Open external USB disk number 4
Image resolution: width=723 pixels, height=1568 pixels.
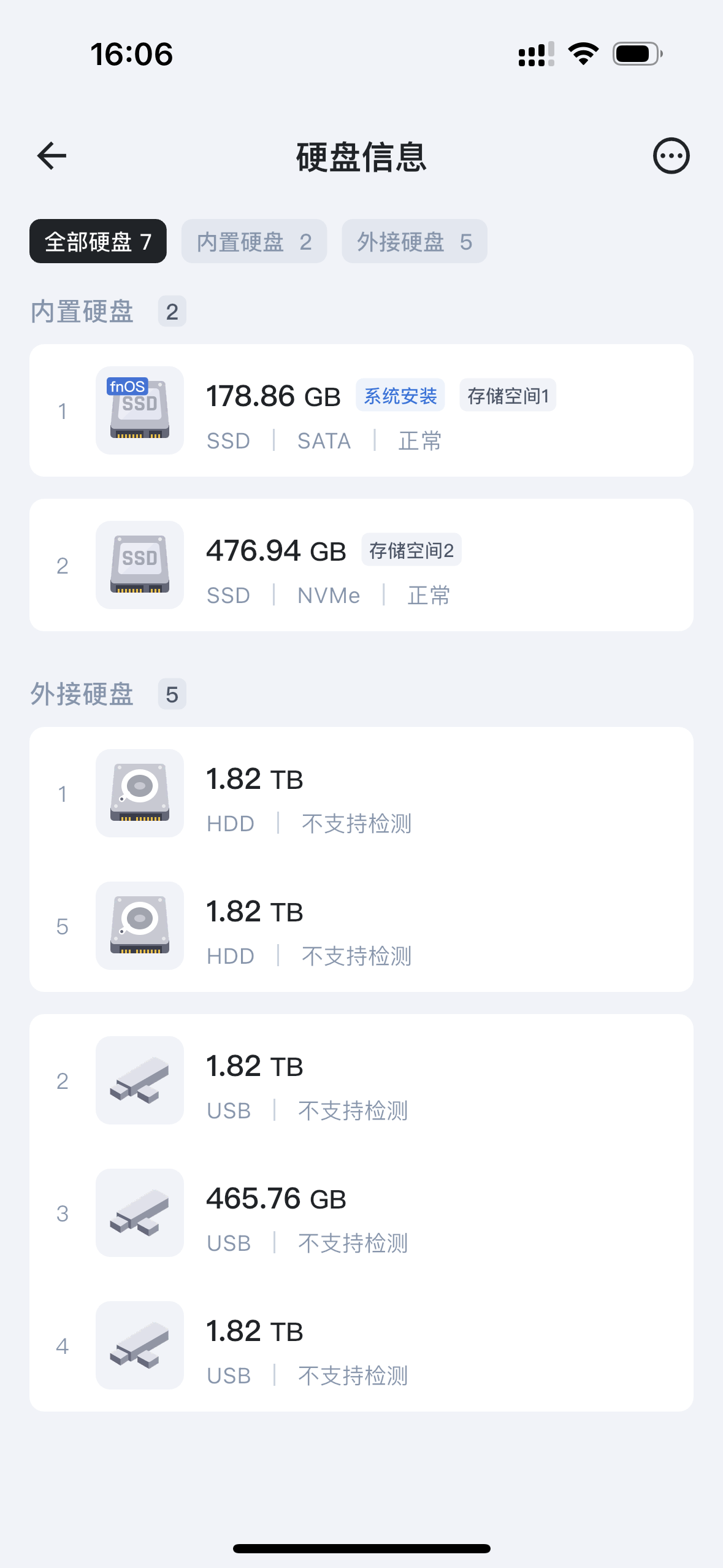click(361, 1345)
